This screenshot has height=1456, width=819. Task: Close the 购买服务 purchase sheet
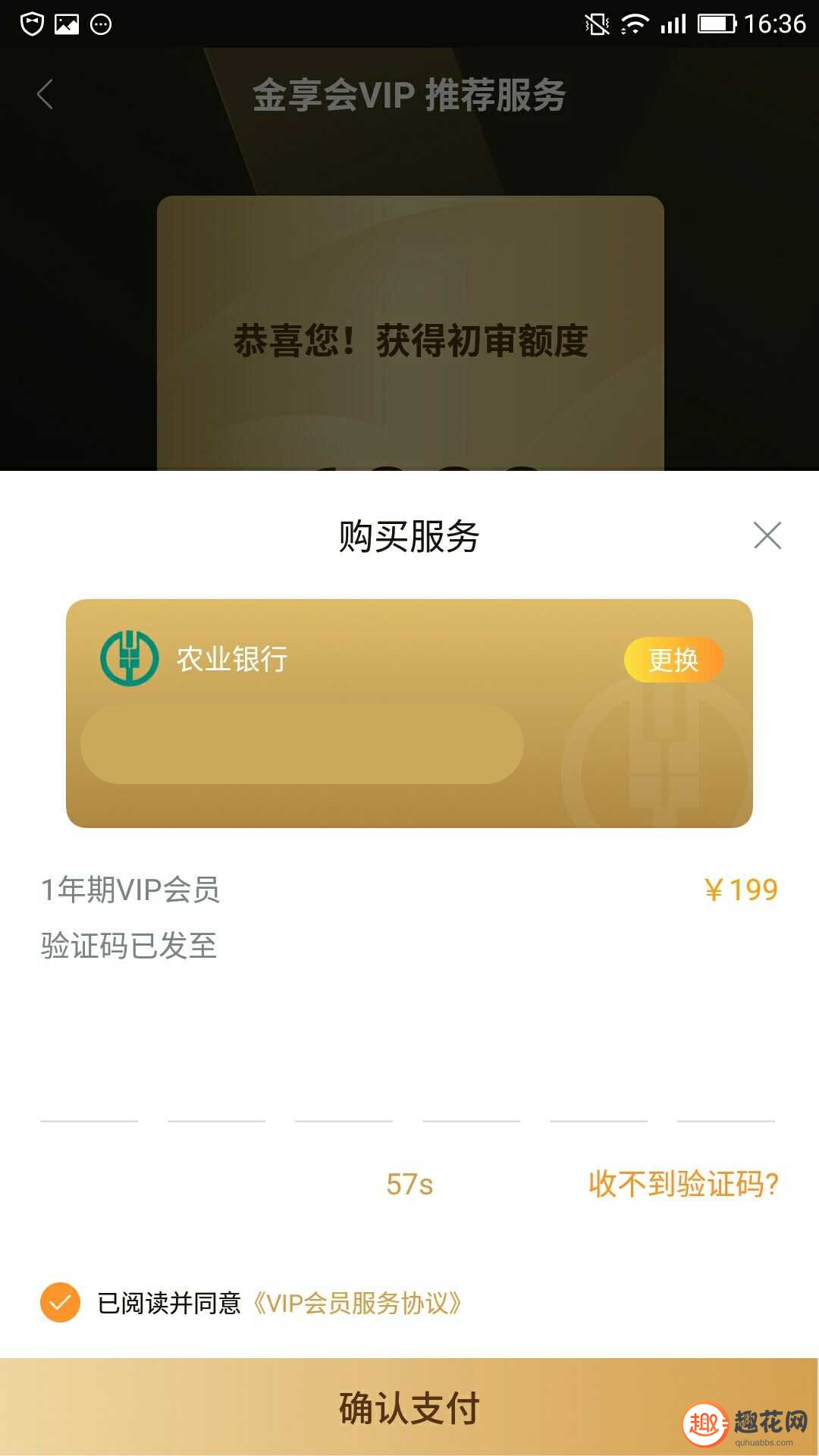pos(767,535)
